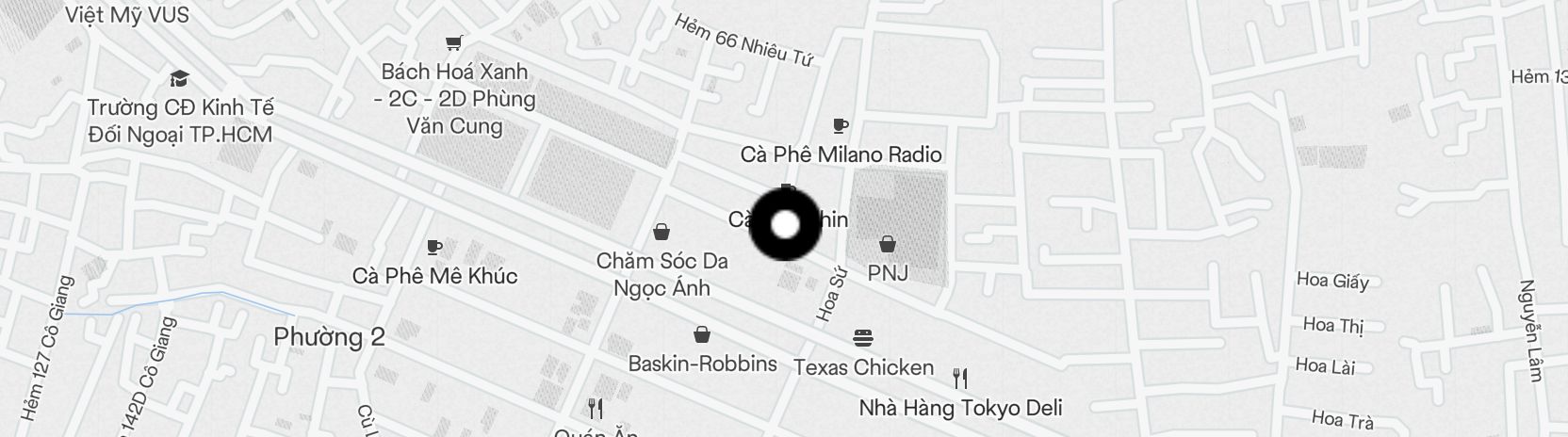The height and width of the screenshot is (437, 1568).
Task: Select Texas Chicken on the map
Action: [x=862, y=337]
